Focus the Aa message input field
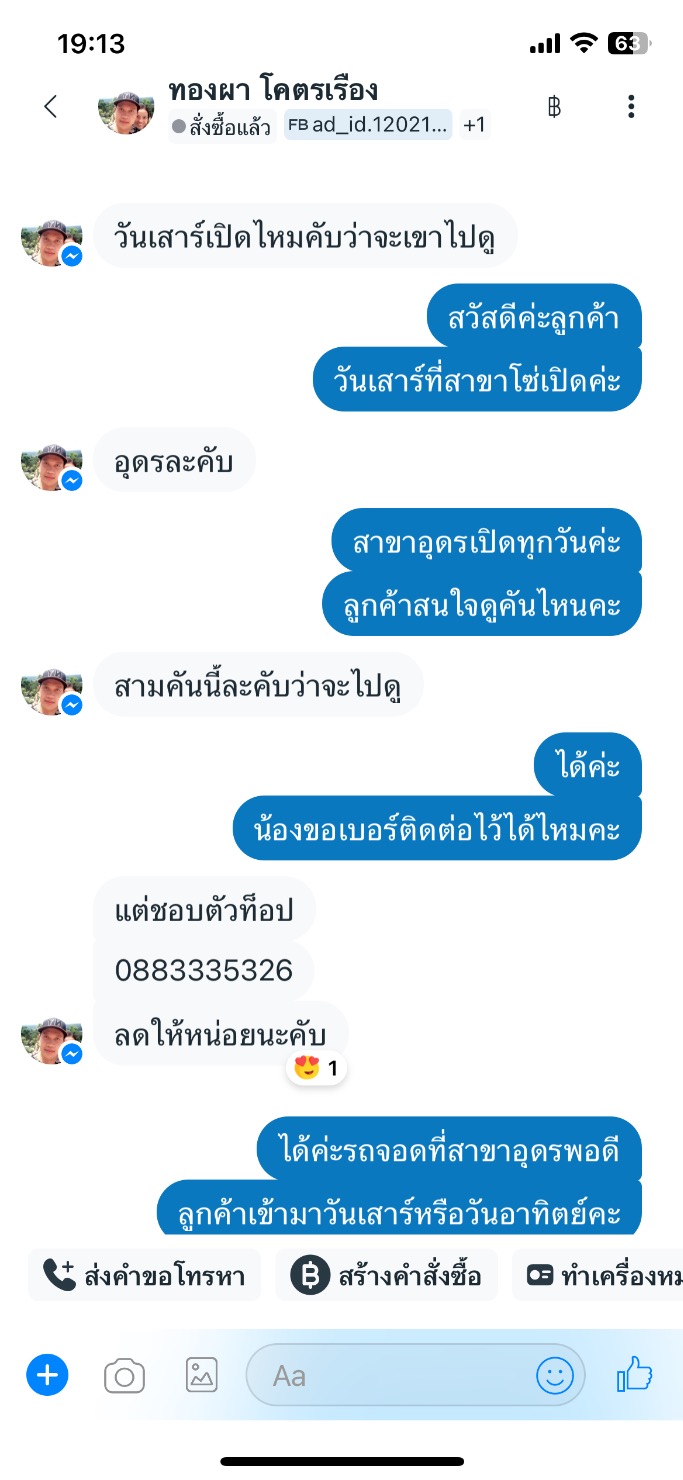Image resolution: width=683 pixels, height=1480 pixels. click(x=390, y=1376)
